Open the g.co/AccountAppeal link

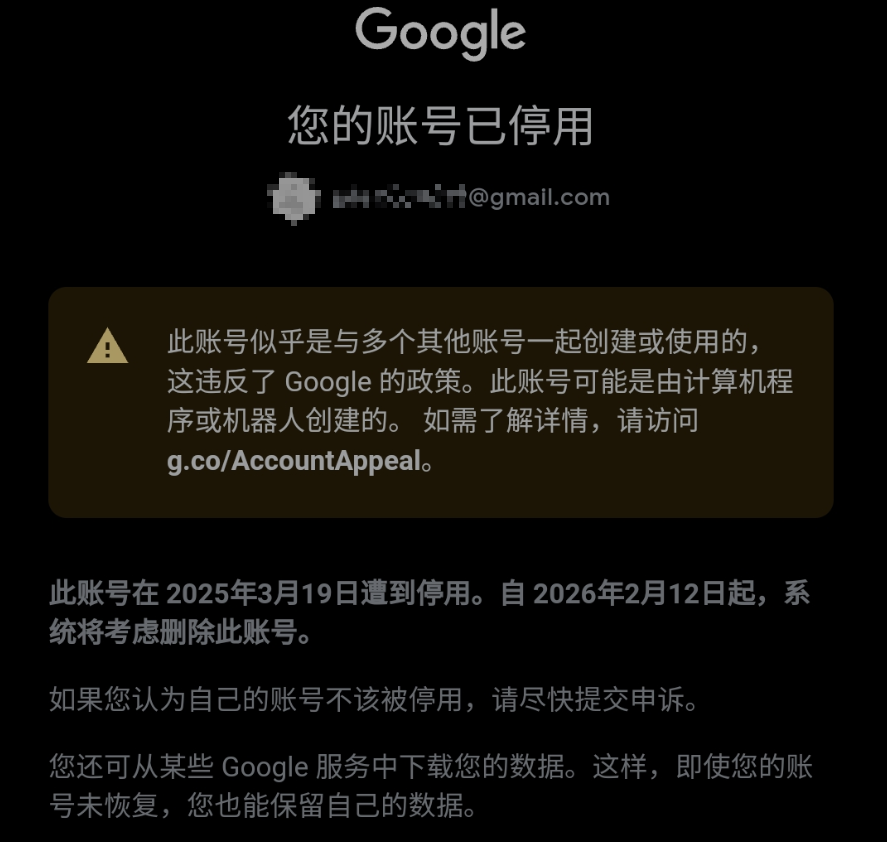tap(293, 463)
